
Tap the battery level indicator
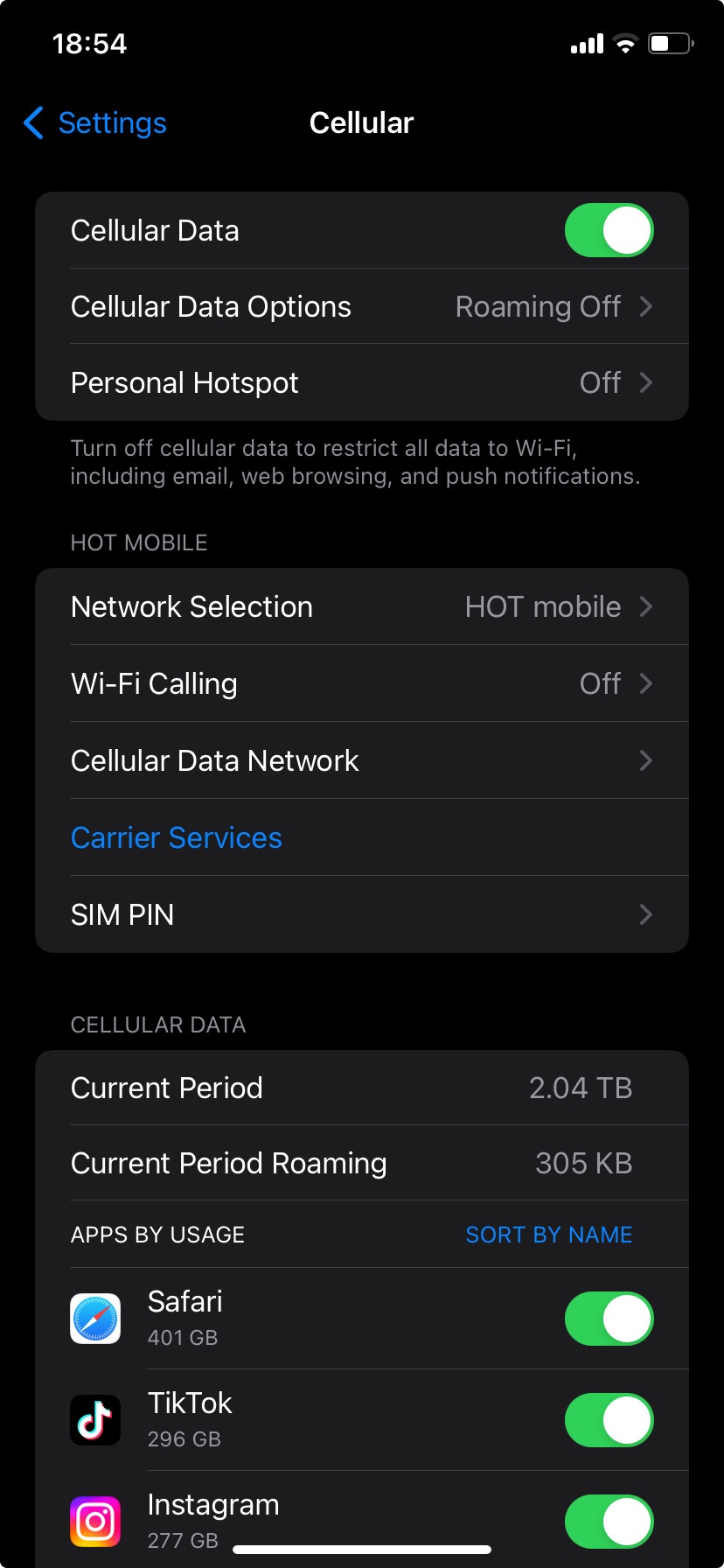click(x=669, y=43)
